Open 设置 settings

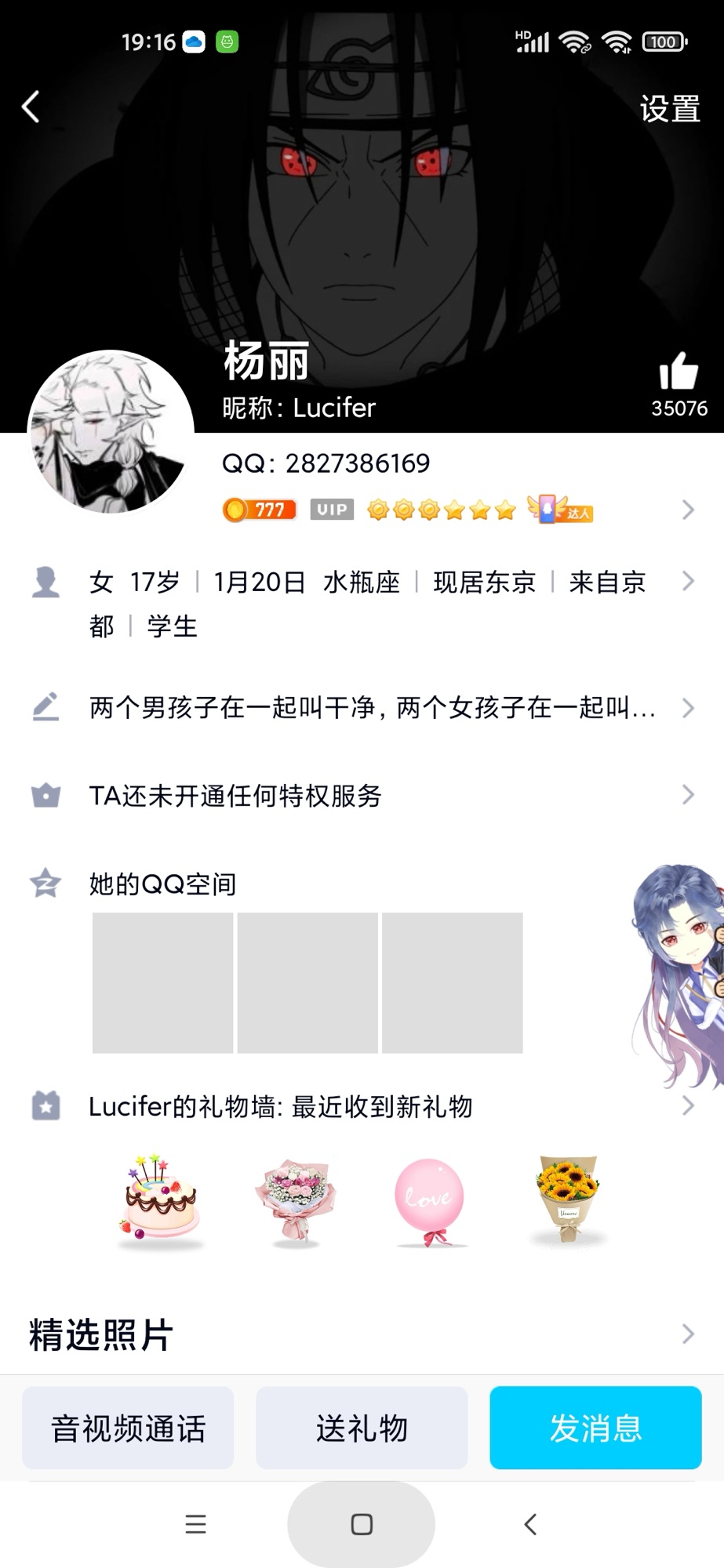669,109
